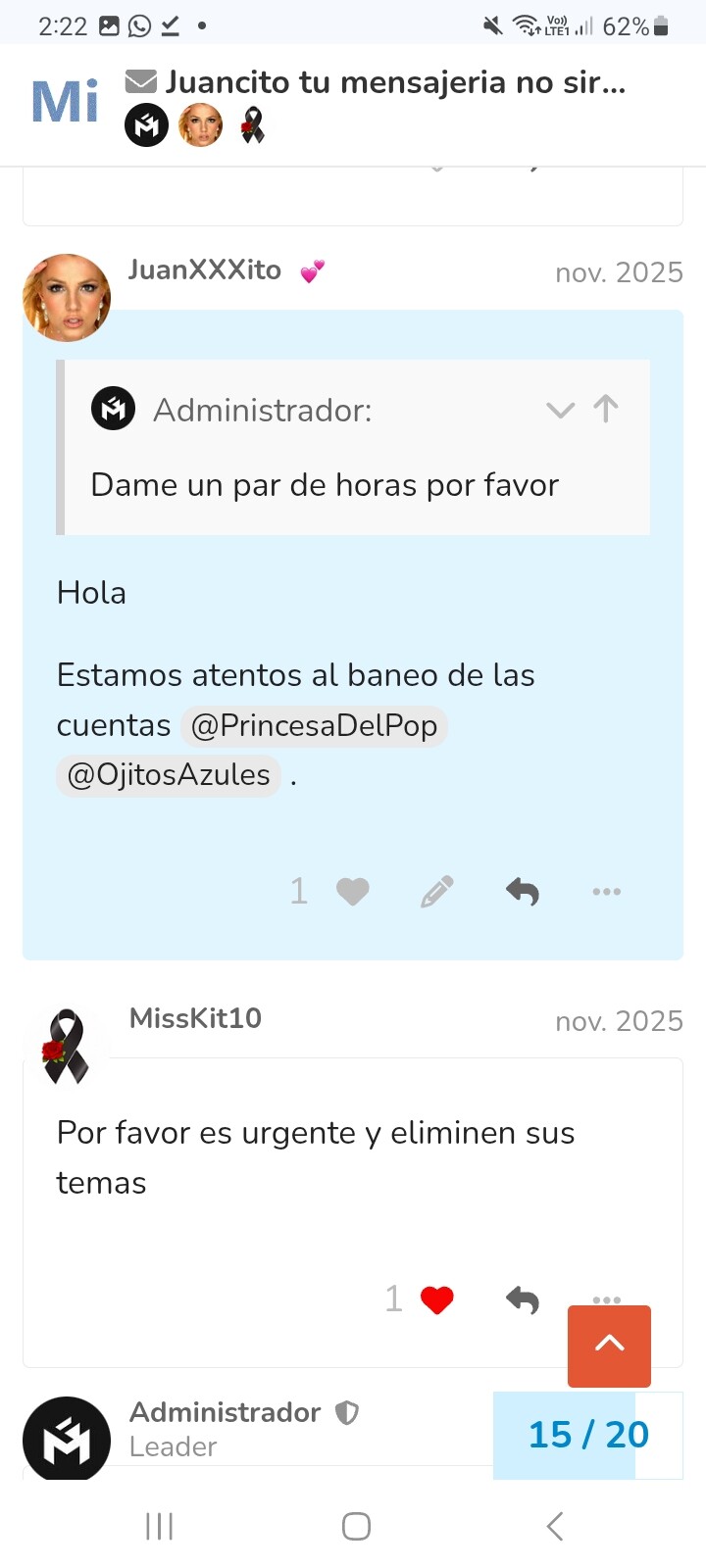
Task: Reply to JuanXXXito's post
Action: [522, 891]
